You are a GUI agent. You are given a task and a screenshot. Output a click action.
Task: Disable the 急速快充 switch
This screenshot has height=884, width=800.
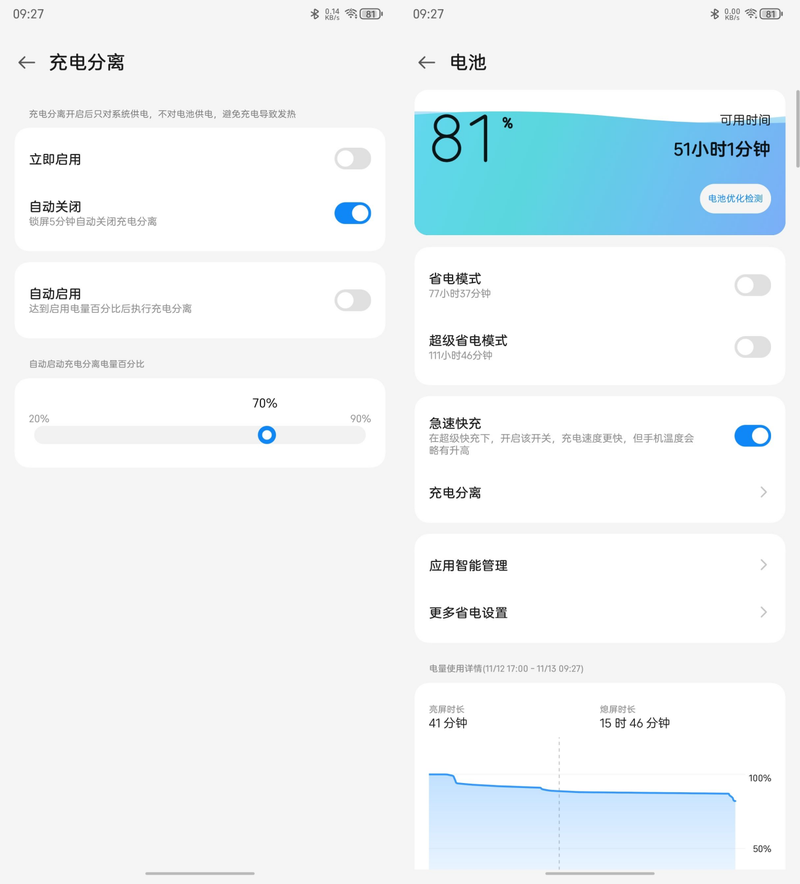pyautogui.click(x=752, y=436)
